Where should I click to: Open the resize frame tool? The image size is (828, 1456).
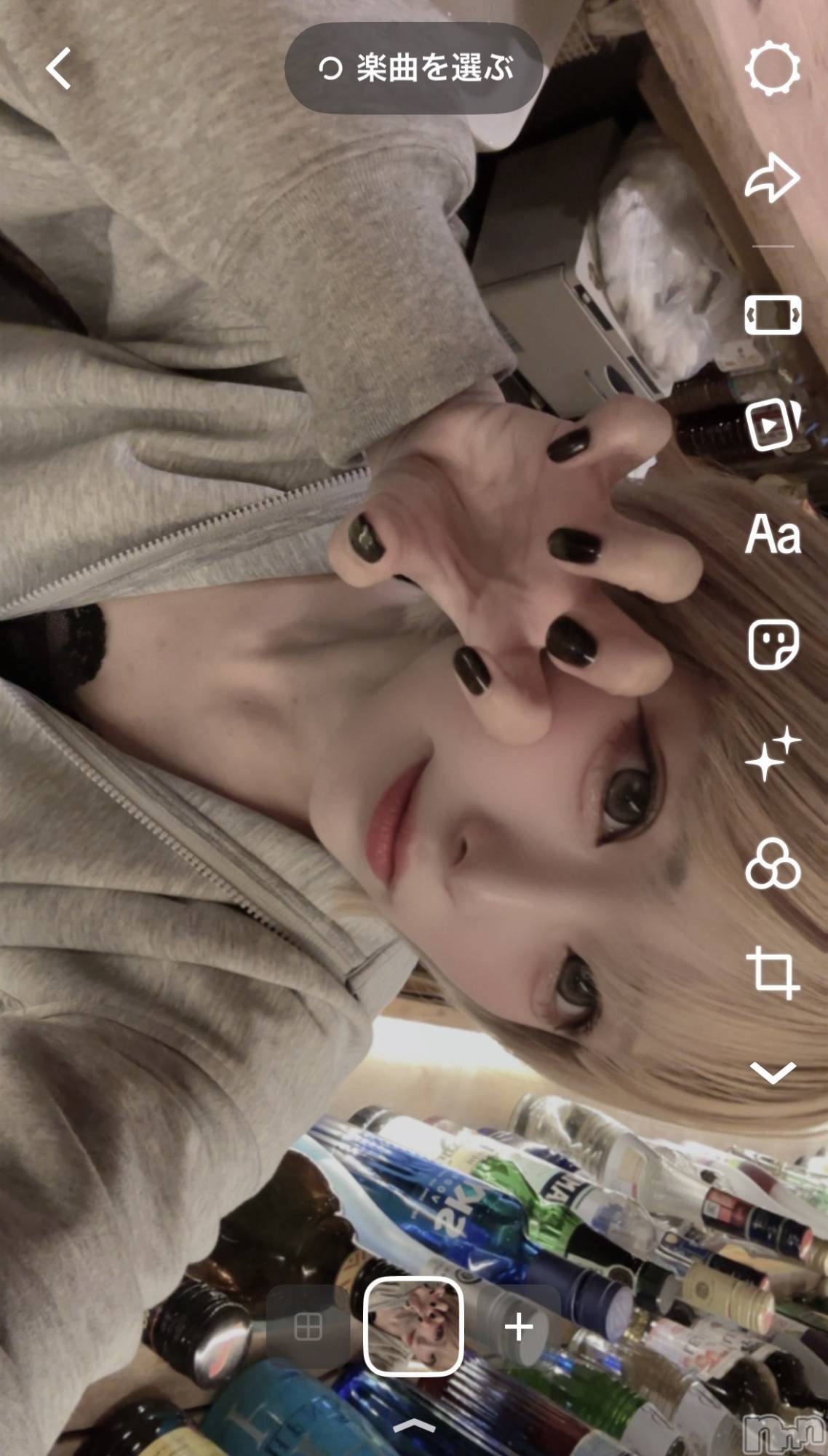[773, 315]
